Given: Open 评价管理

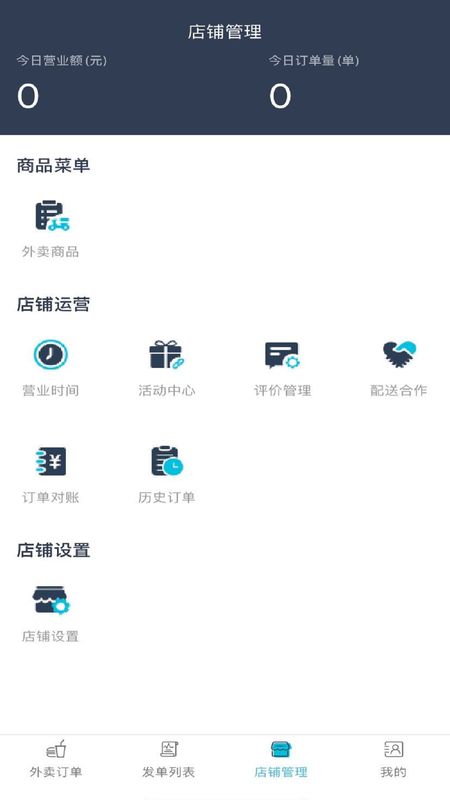Looking at the screenshot, I should 282,368.
